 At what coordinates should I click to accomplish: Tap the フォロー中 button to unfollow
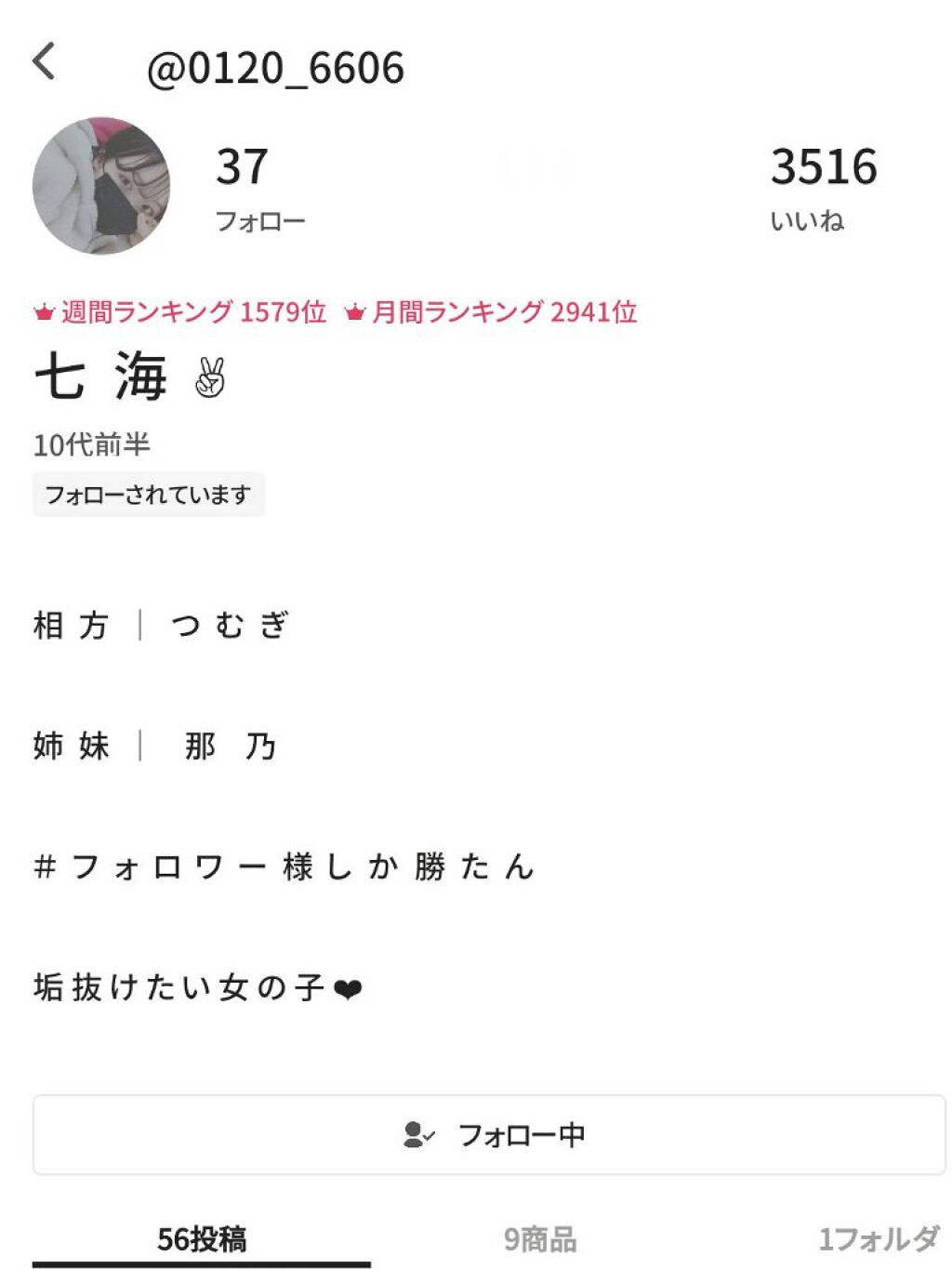coord(489,1134)
